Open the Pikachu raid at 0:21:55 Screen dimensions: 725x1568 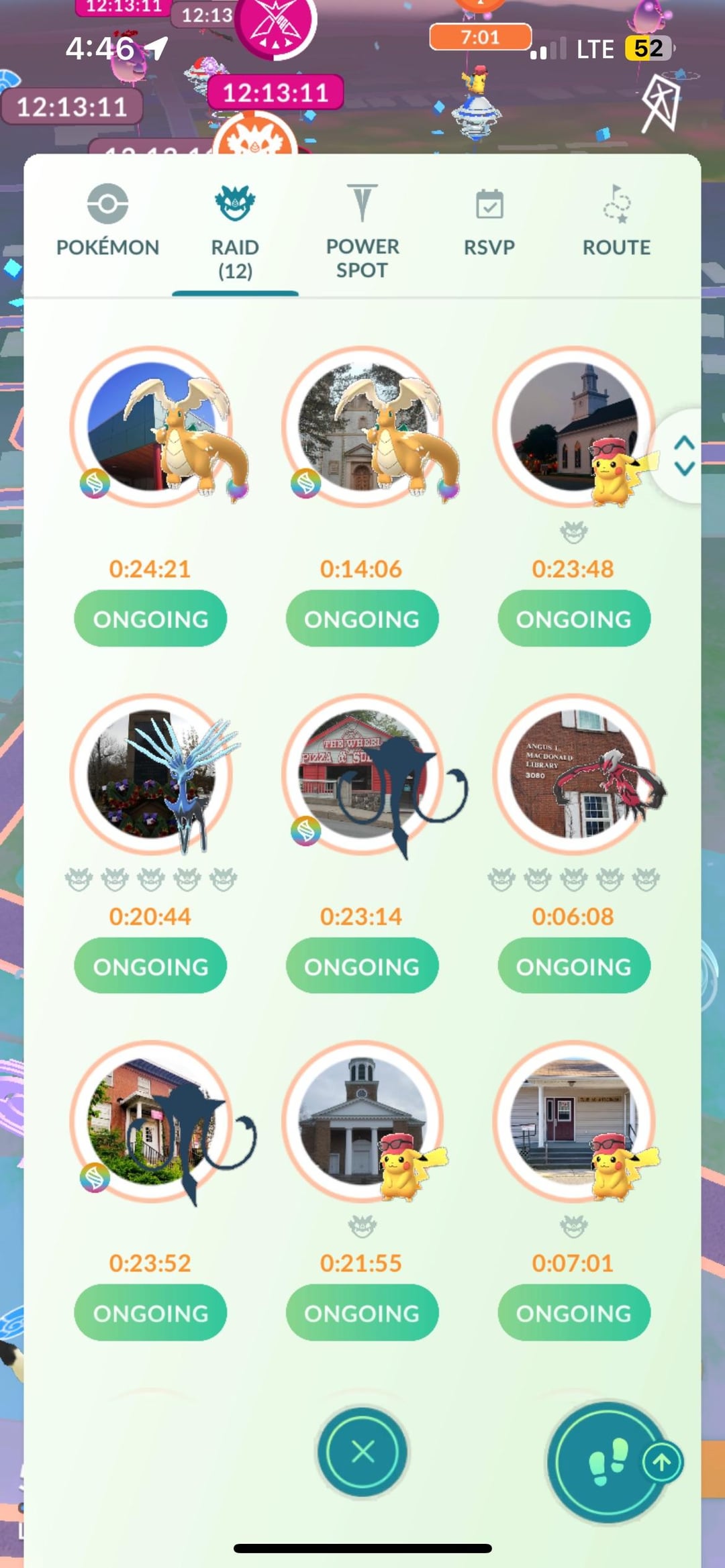click(x=362, y=1120)
